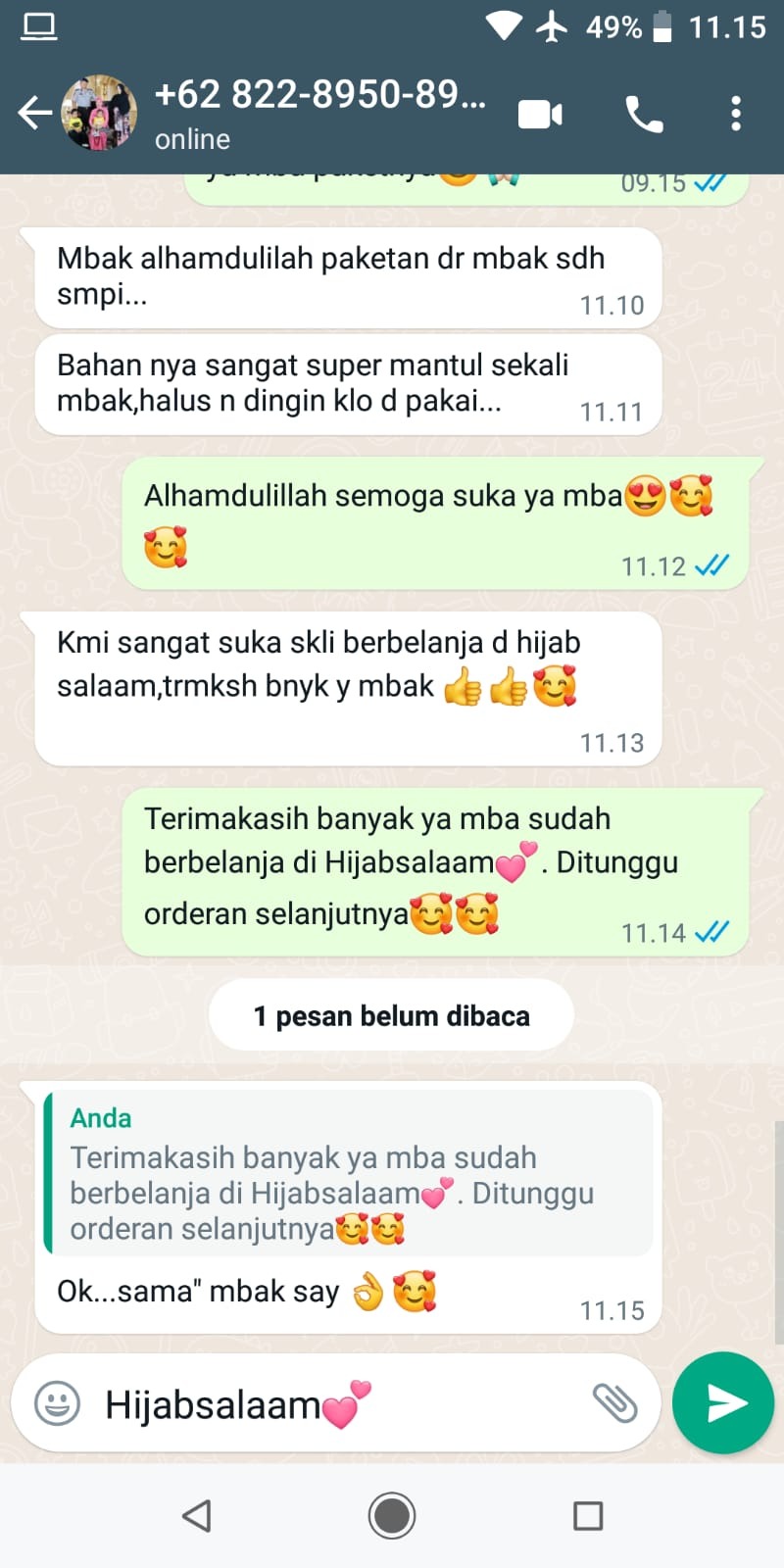Open contact info for +62 822-8950-89…
The image size is (784, 1568).
click(319, 114)
